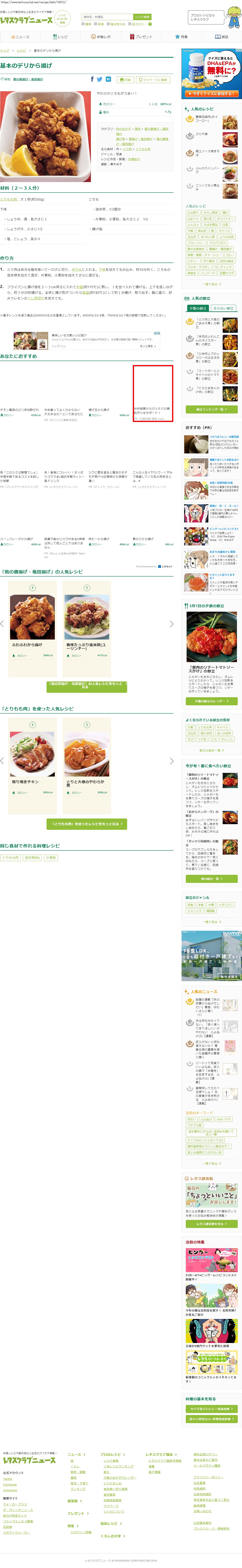Print the recipe with 印刷 button
The image size is (242, 1568).
(125, 79)
